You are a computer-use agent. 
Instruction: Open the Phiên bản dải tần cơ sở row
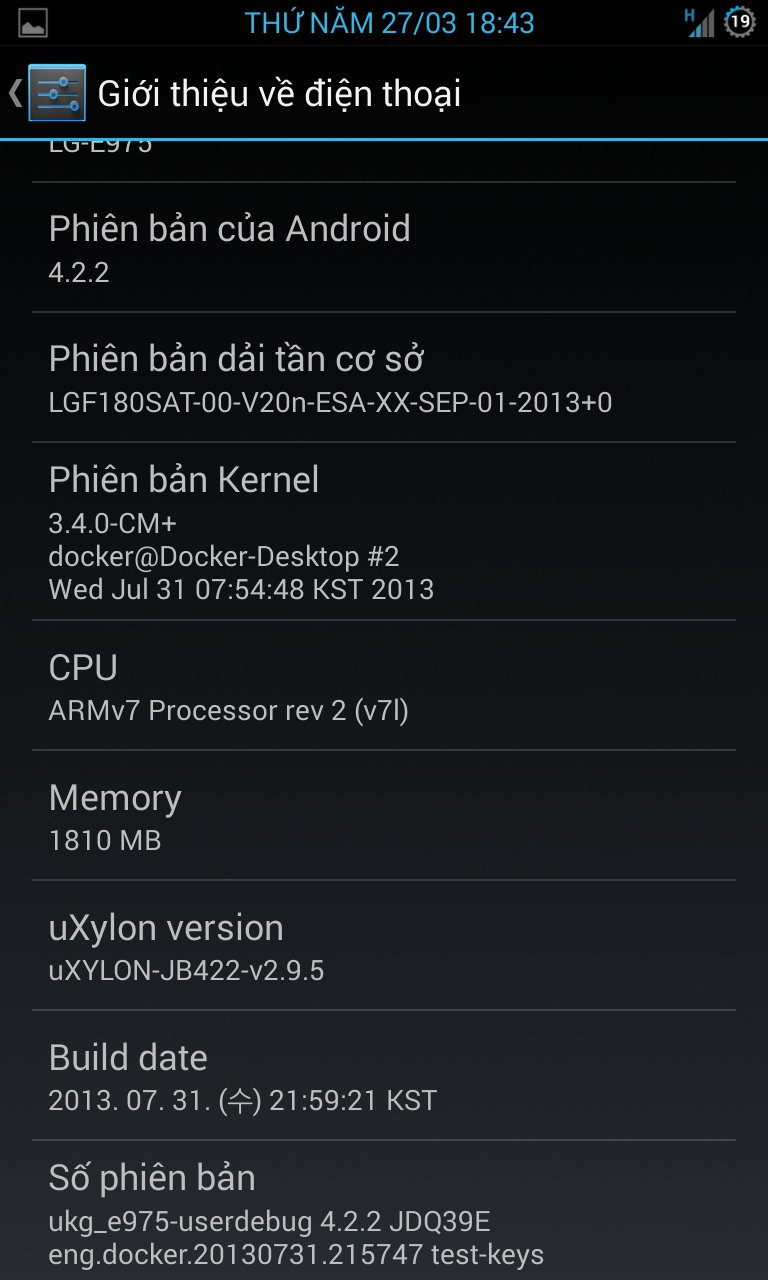pyautogui.click(x=384, y=377)
